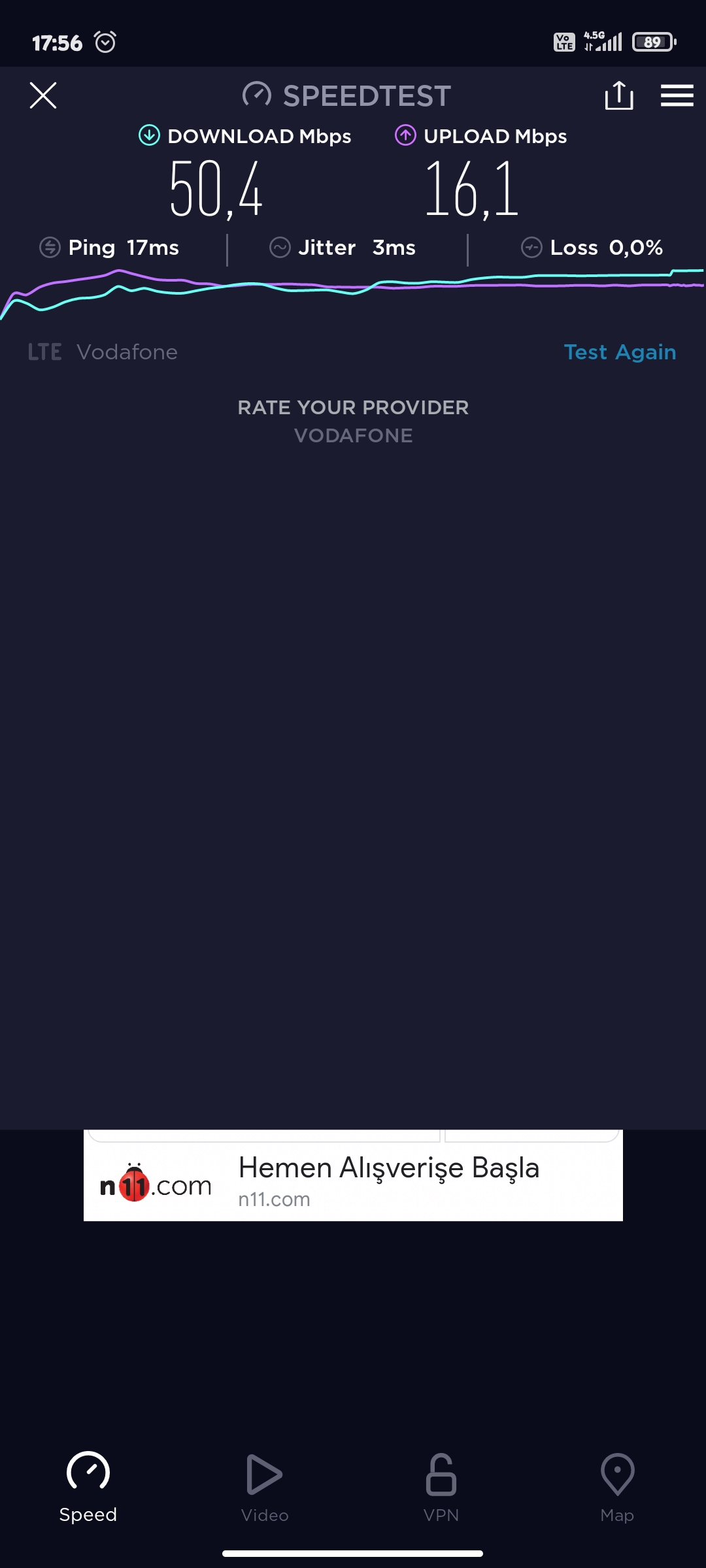Open the hamburger menu
The width and height of the screenshot is (706, 1568).
(x=677, y=95)
